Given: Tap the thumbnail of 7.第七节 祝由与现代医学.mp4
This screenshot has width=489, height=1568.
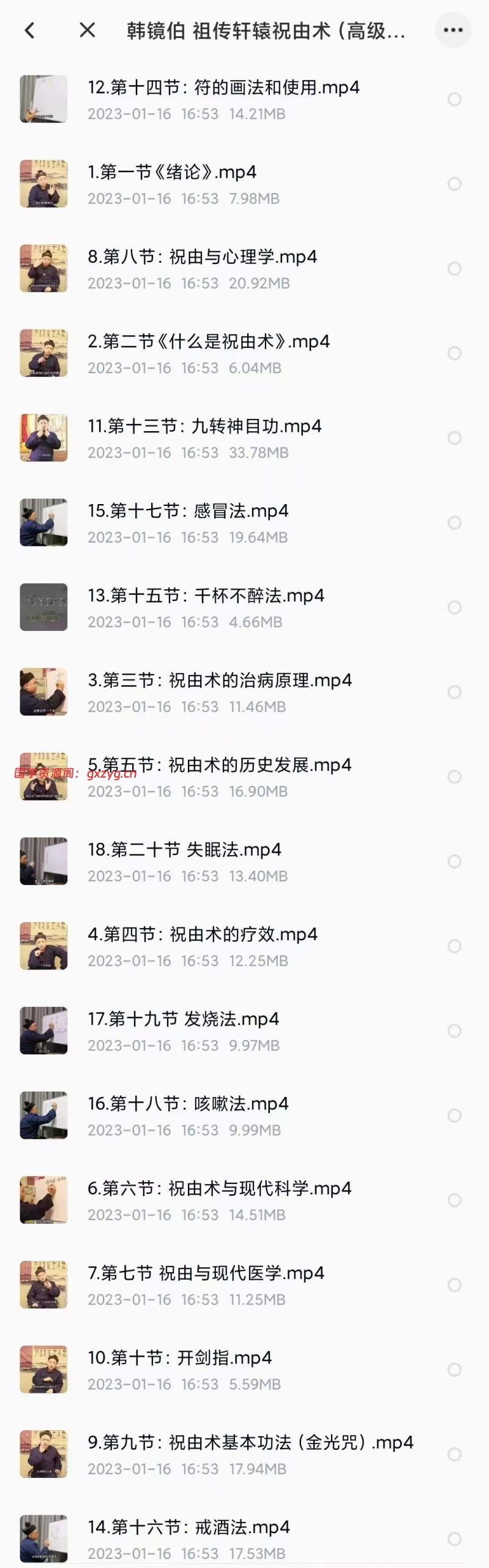Looking at the screenshot, I should (x=43, y=1284).
